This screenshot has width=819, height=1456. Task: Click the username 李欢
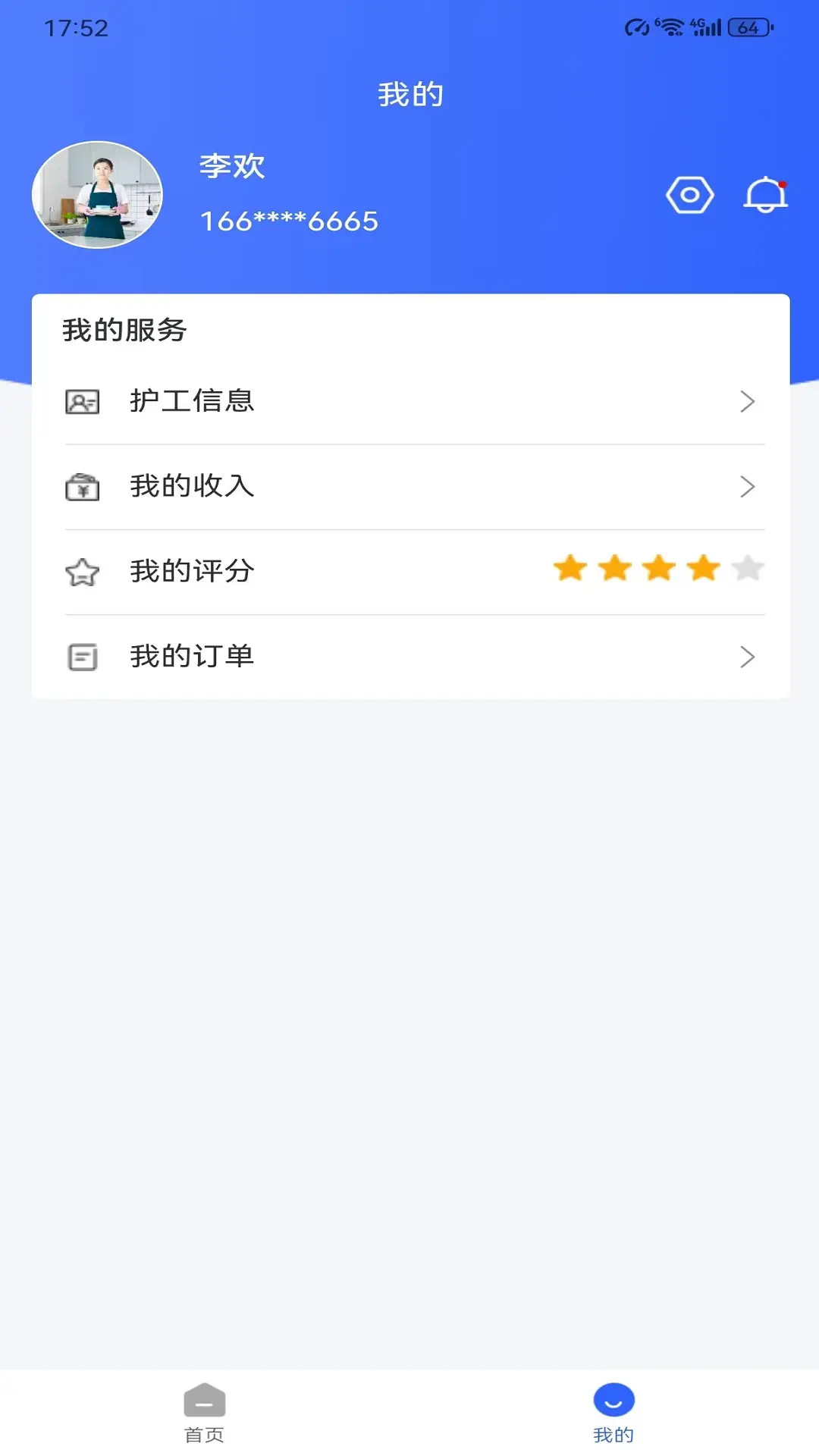click(x=230, y=167)
